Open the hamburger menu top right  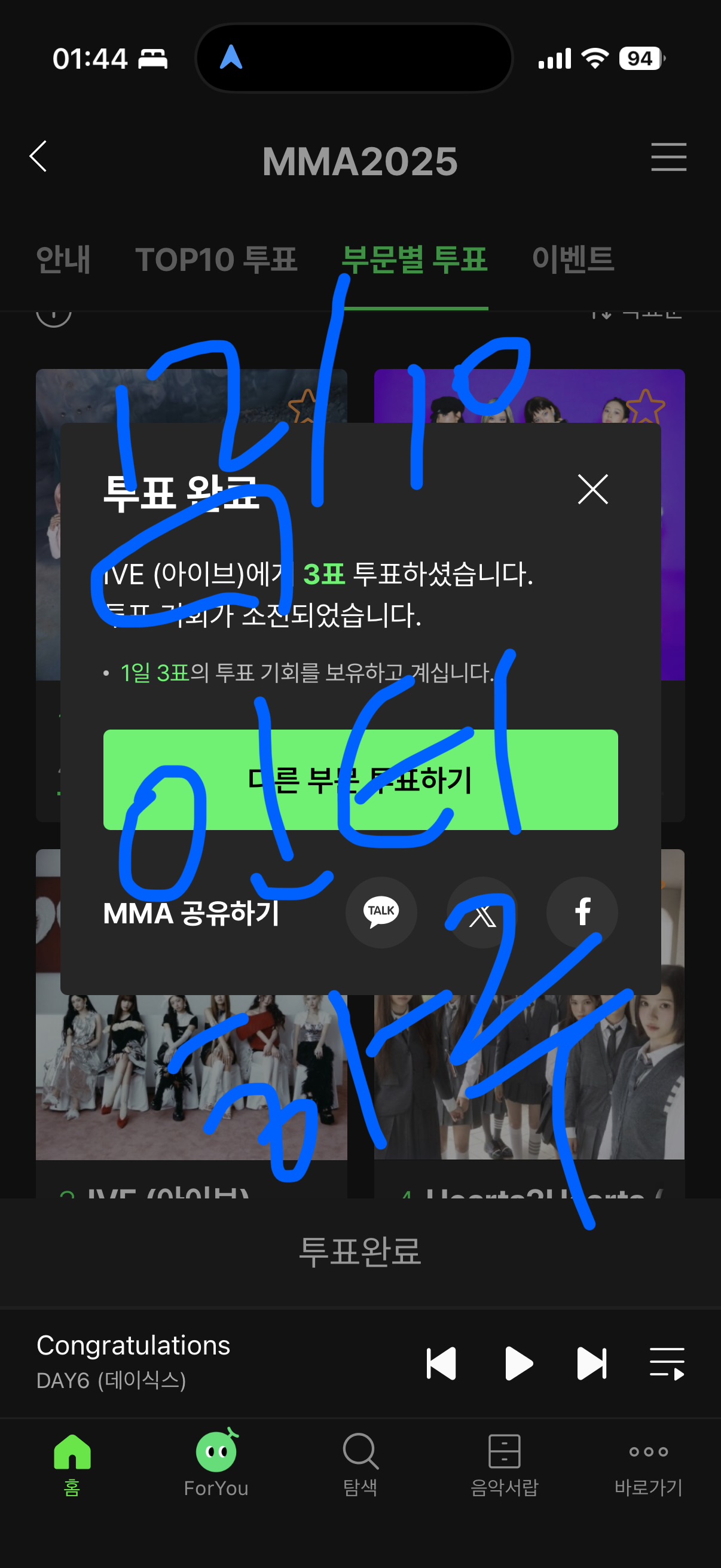pos(668,157)
